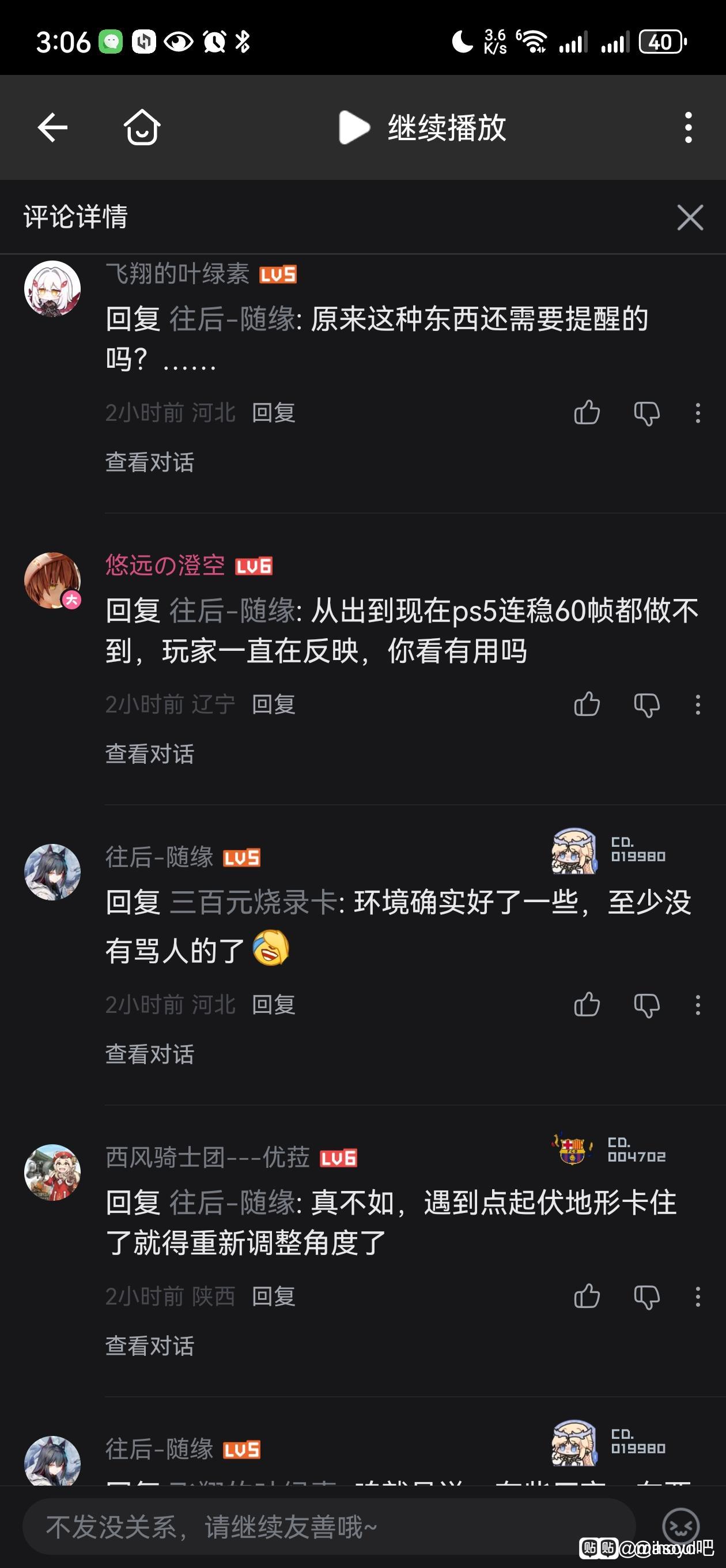Open more options for 西风骑士团---优菈's comment
This screenshot has width=726, height=1568.
coord(697,1296)
